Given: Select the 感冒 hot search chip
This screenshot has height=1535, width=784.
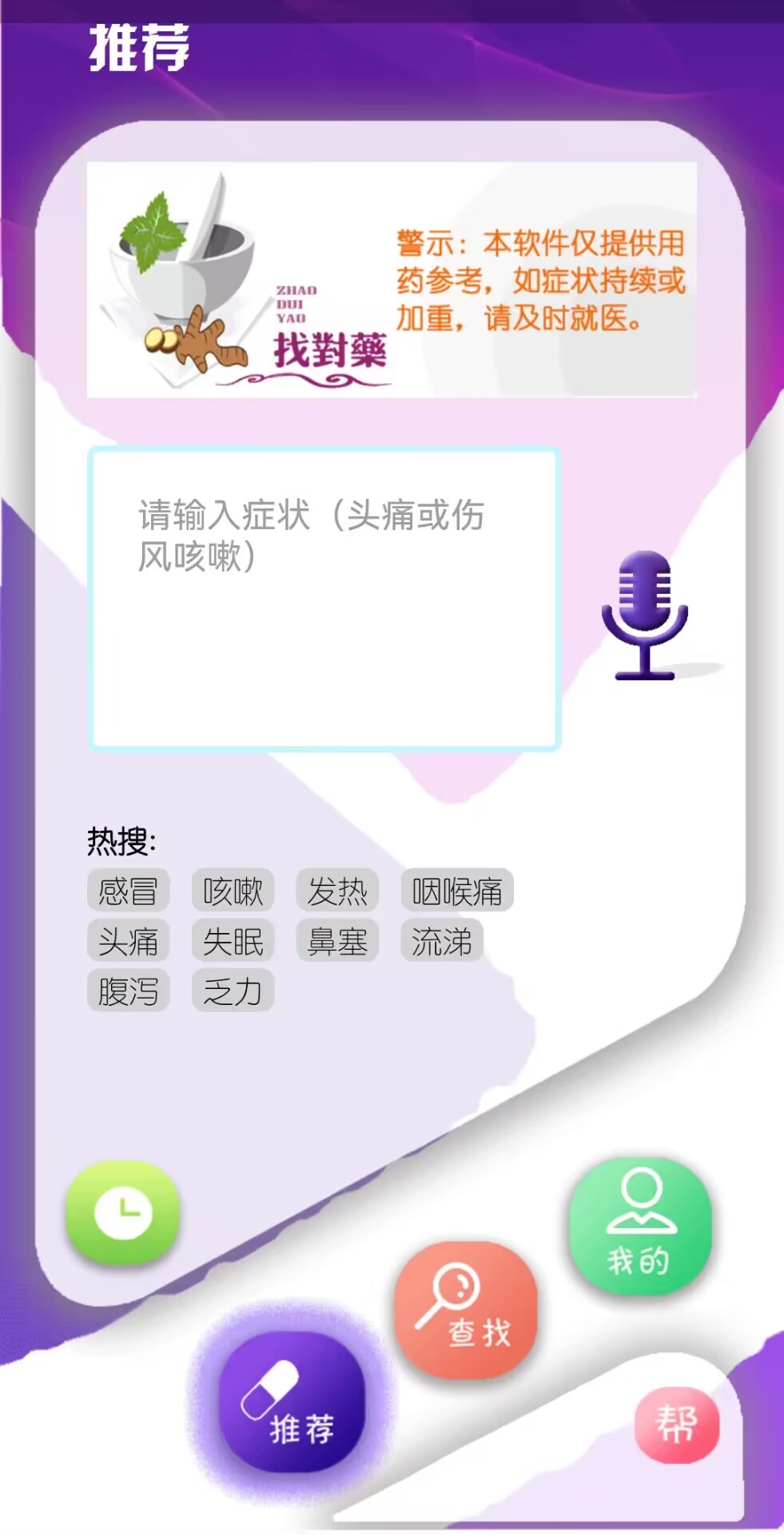Looking at the screenshot, I should (128, 891).
